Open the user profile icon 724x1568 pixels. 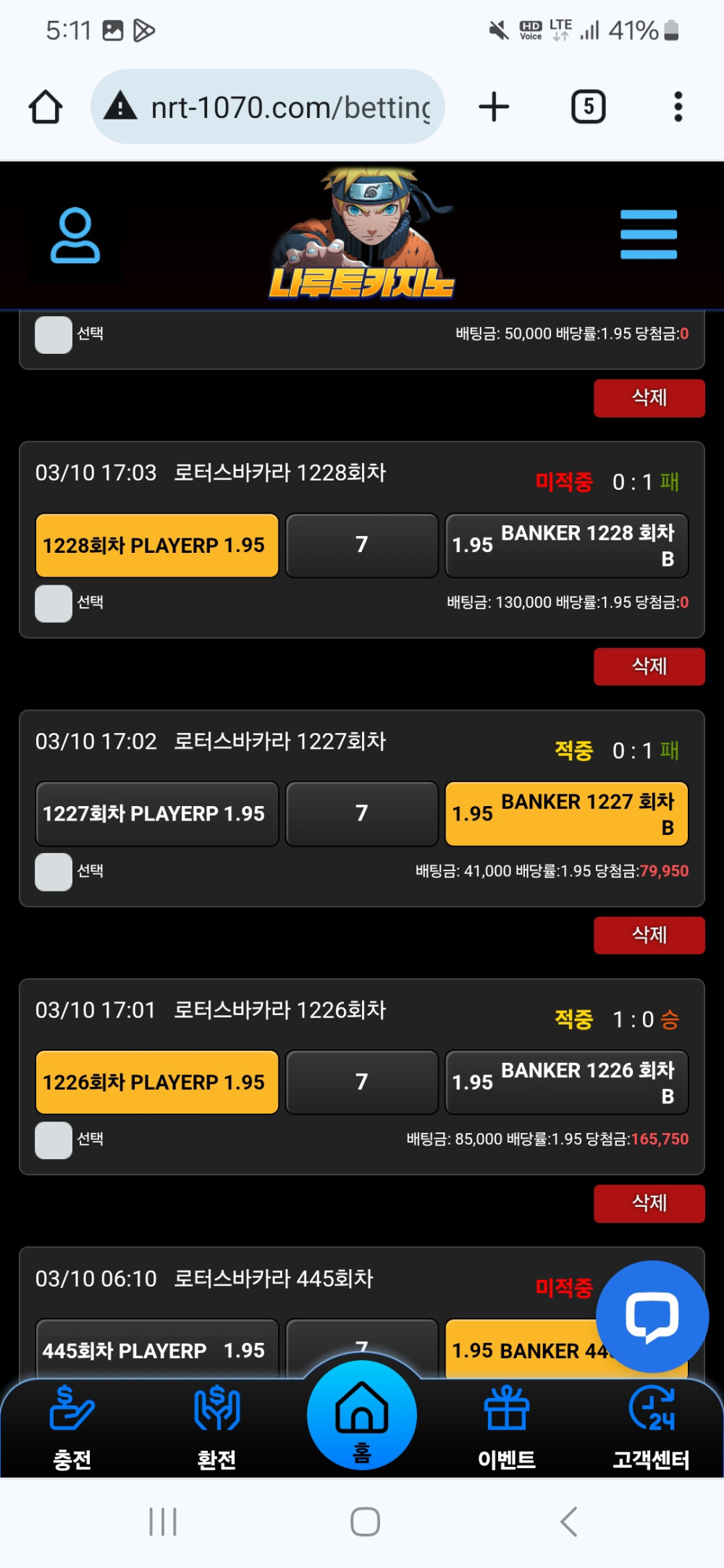click(x=75, y=235)
